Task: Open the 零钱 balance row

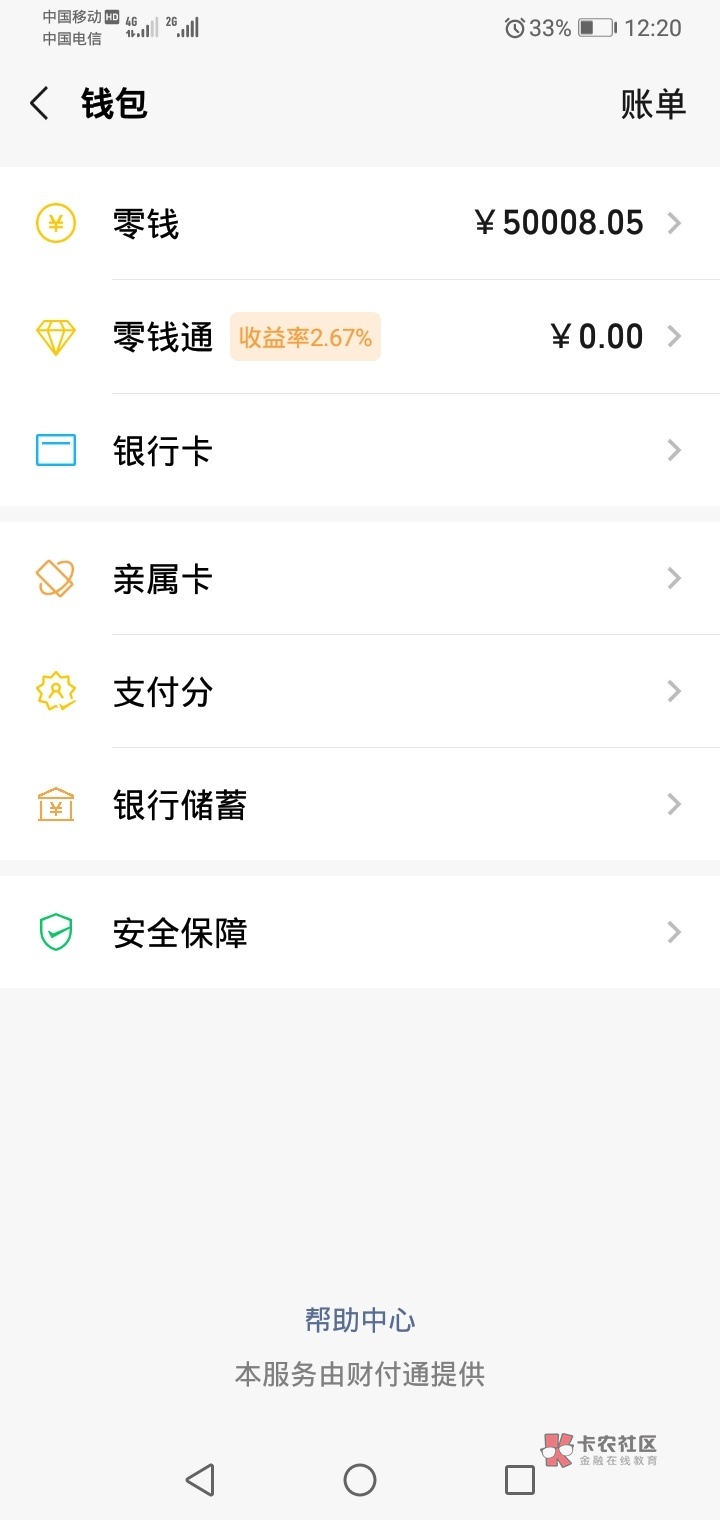Action: click(360, 223)
